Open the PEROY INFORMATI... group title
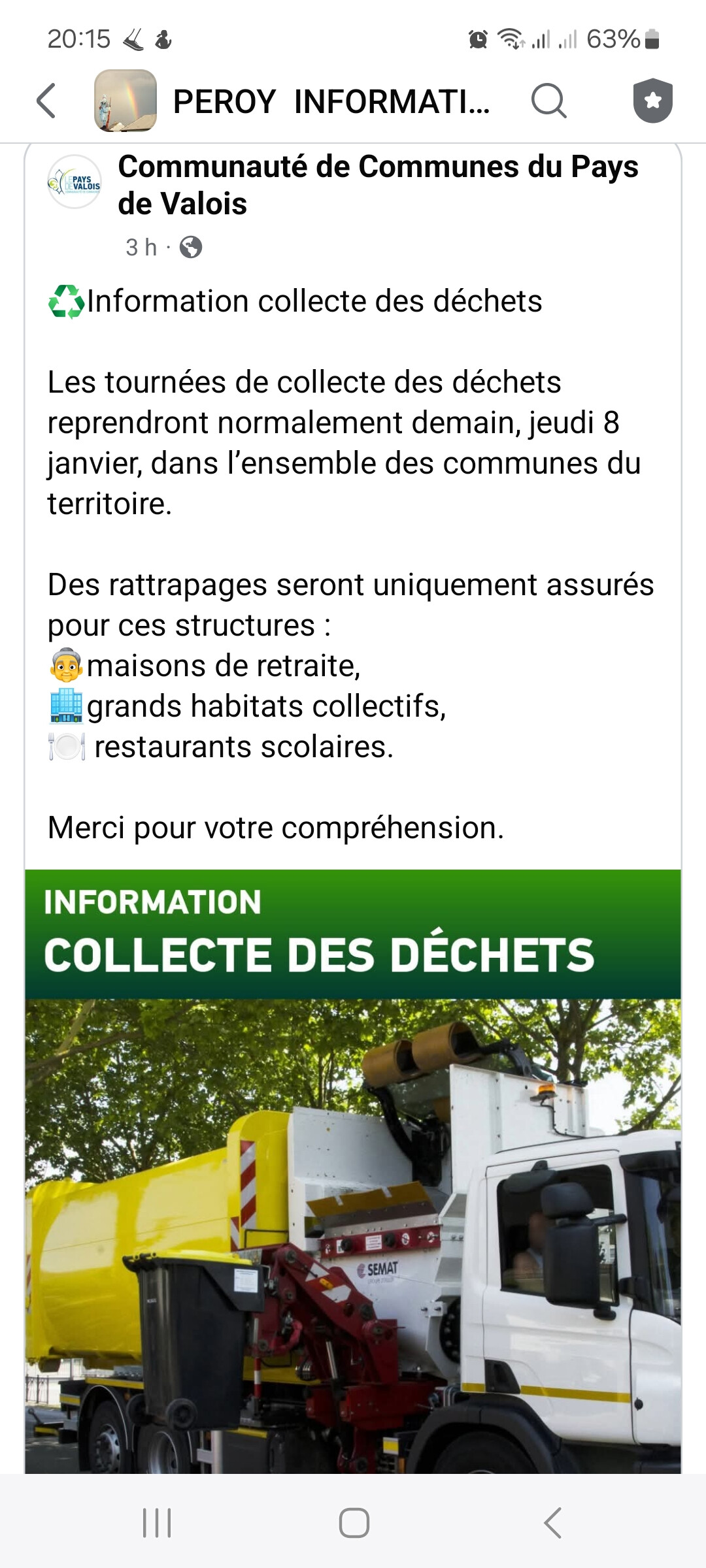This screenshot has width=706, height=1568. (x=331, y=102)
